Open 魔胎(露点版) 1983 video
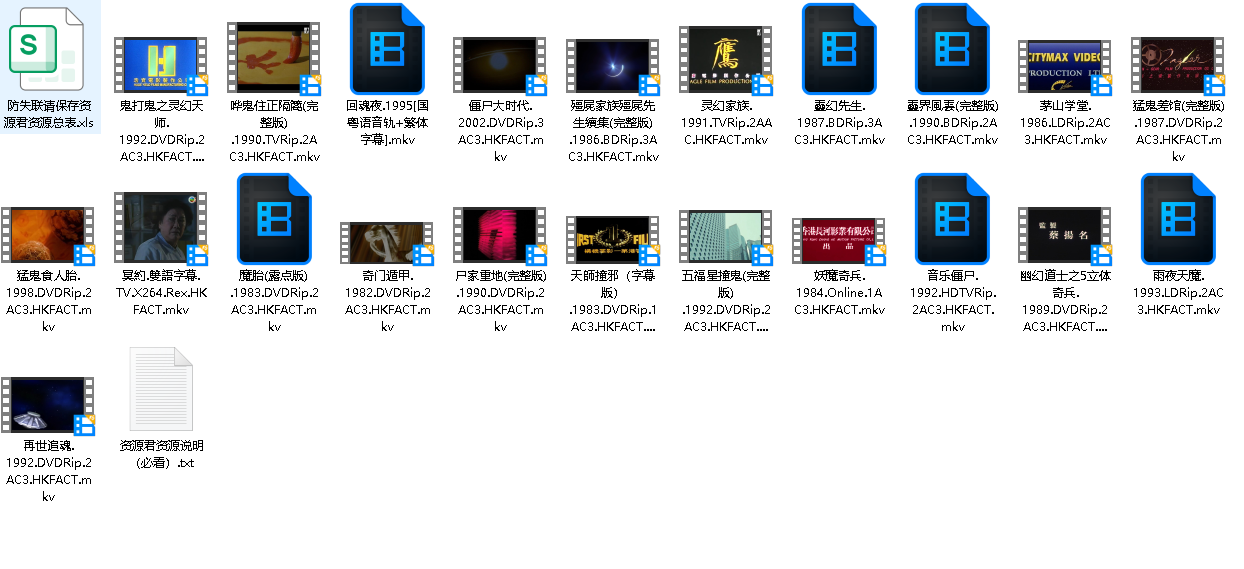1244x569 pixels. pyautogui.click(x=274, y=220)
